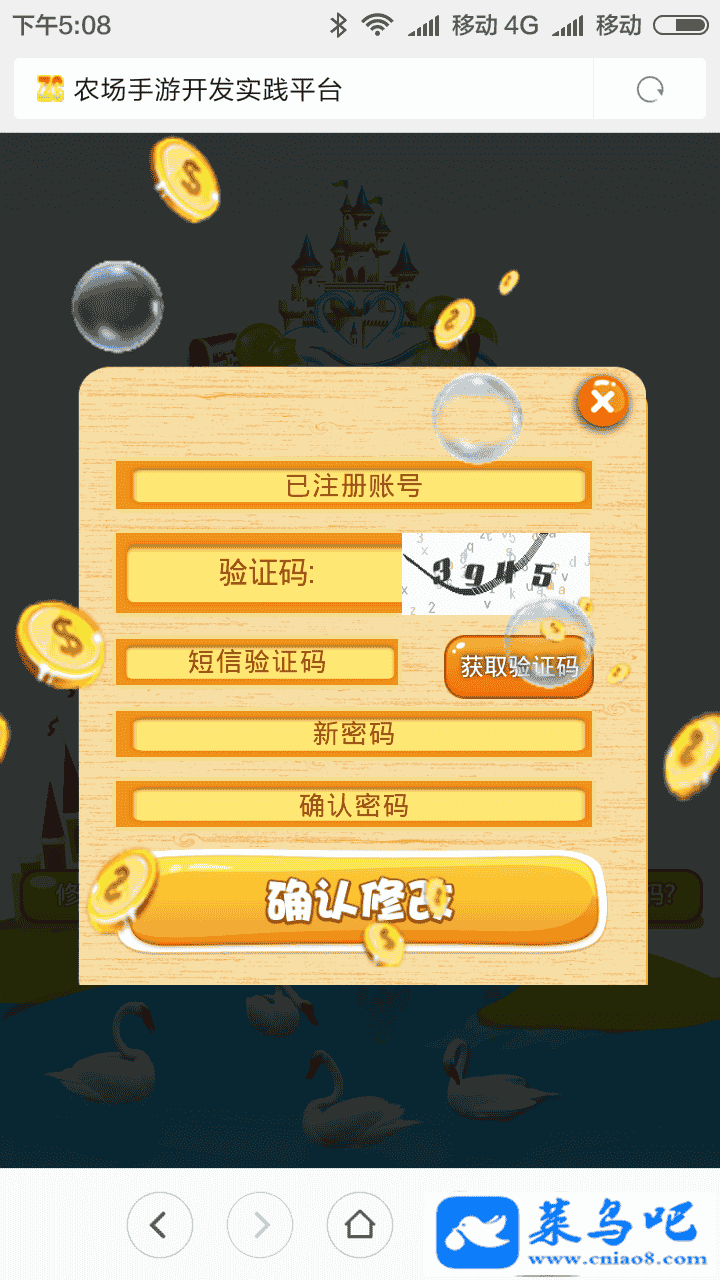Tap the 已注册账号 account field
Image resolution: width=720 pixels, height=1280 pixels.
[355, 487]
